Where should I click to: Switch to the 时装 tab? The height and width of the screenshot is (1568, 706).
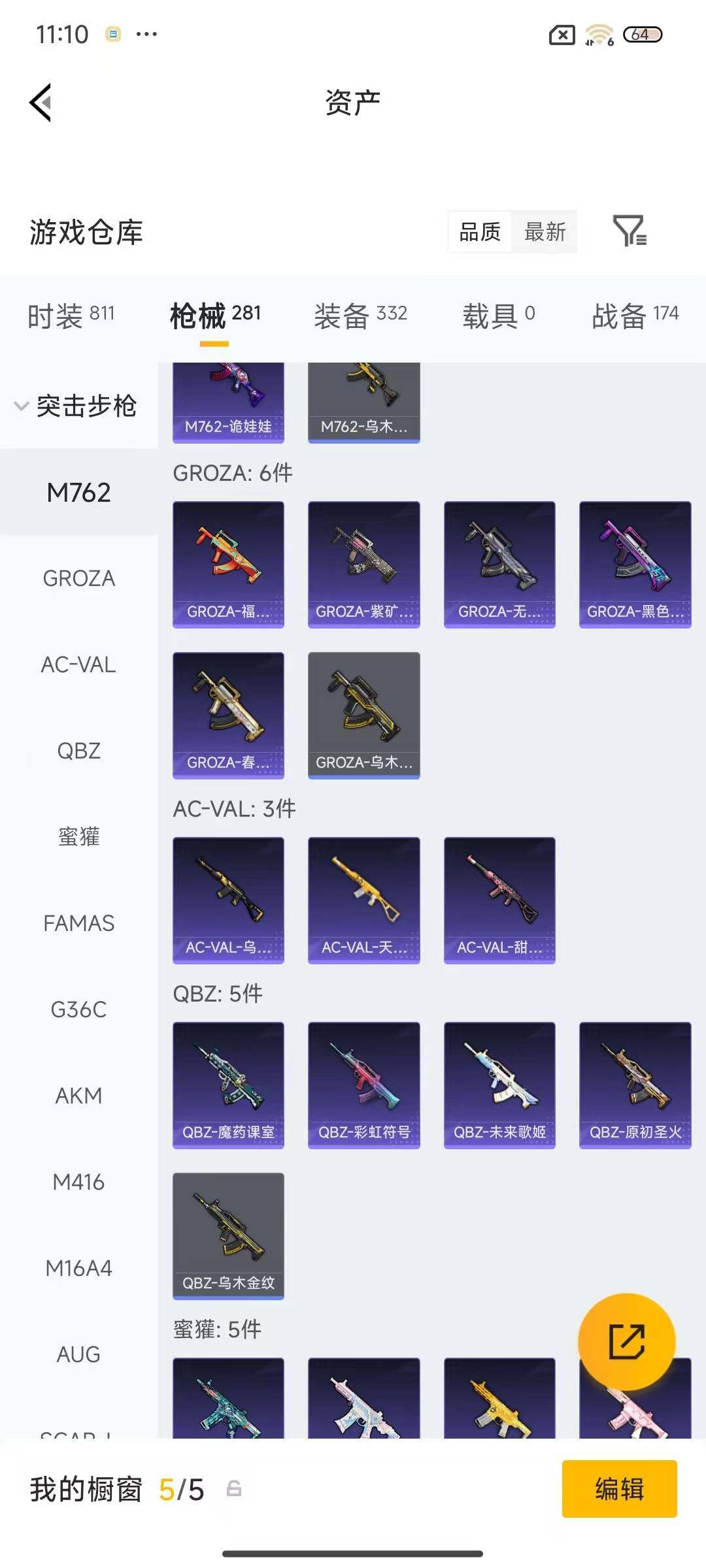[x=71, y=316]
